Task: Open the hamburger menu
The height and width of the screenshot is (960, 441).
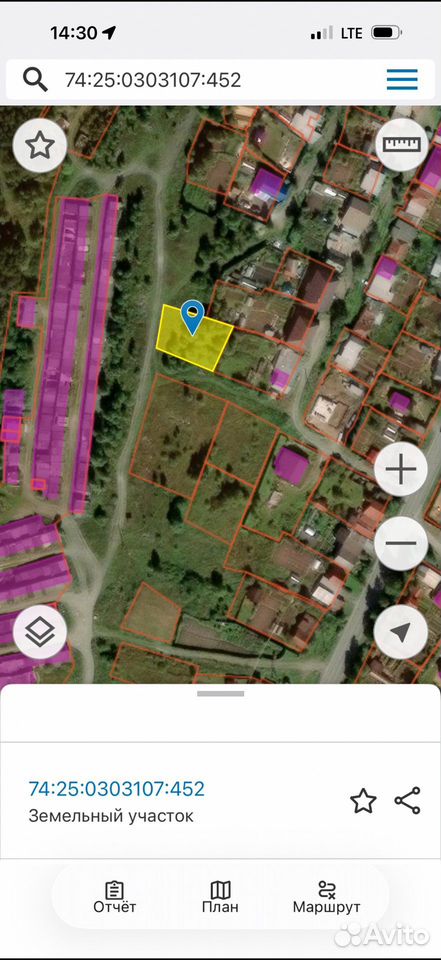Action: 402,80
